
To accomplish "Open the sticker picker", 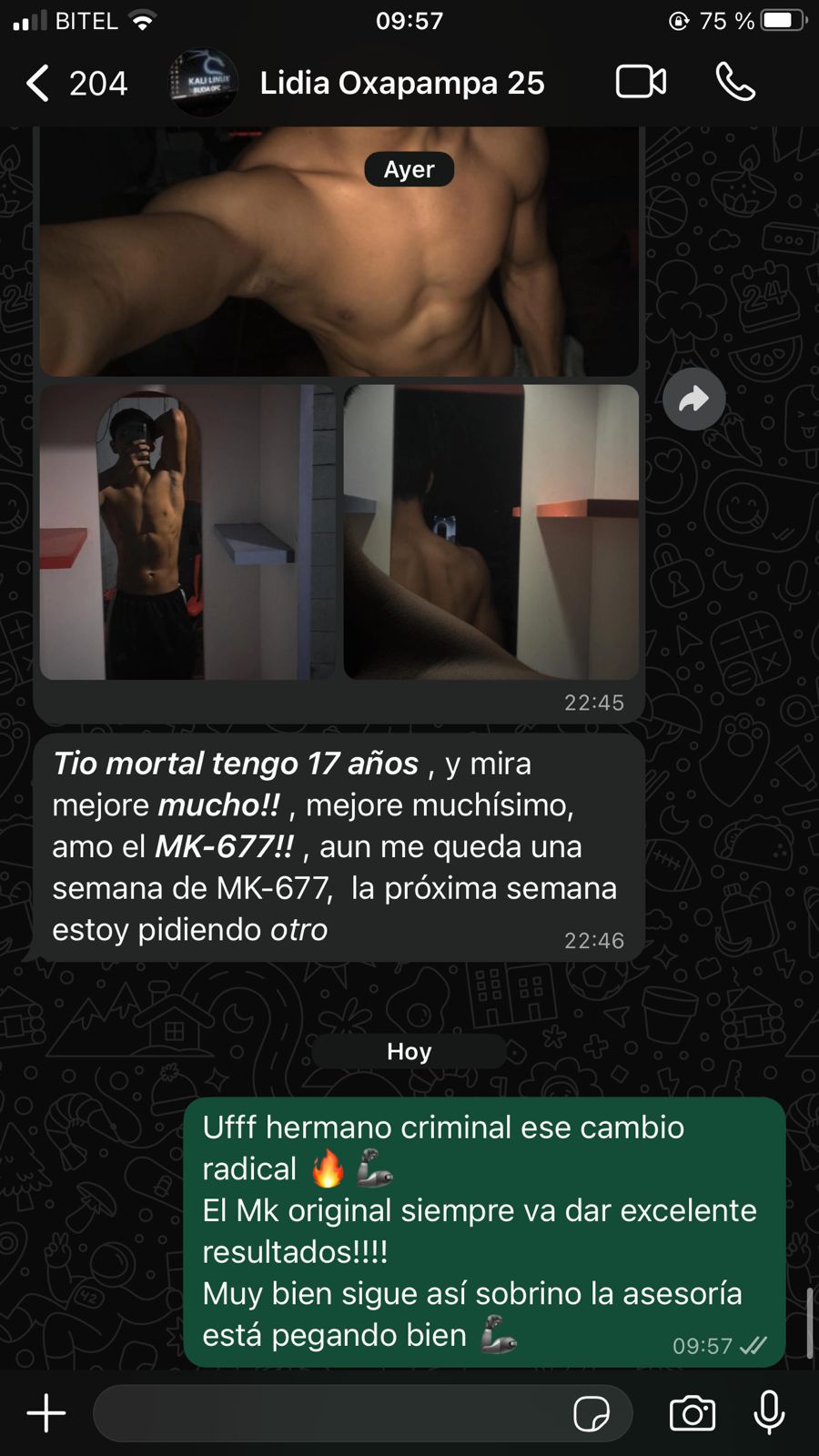I will 591,1413.
